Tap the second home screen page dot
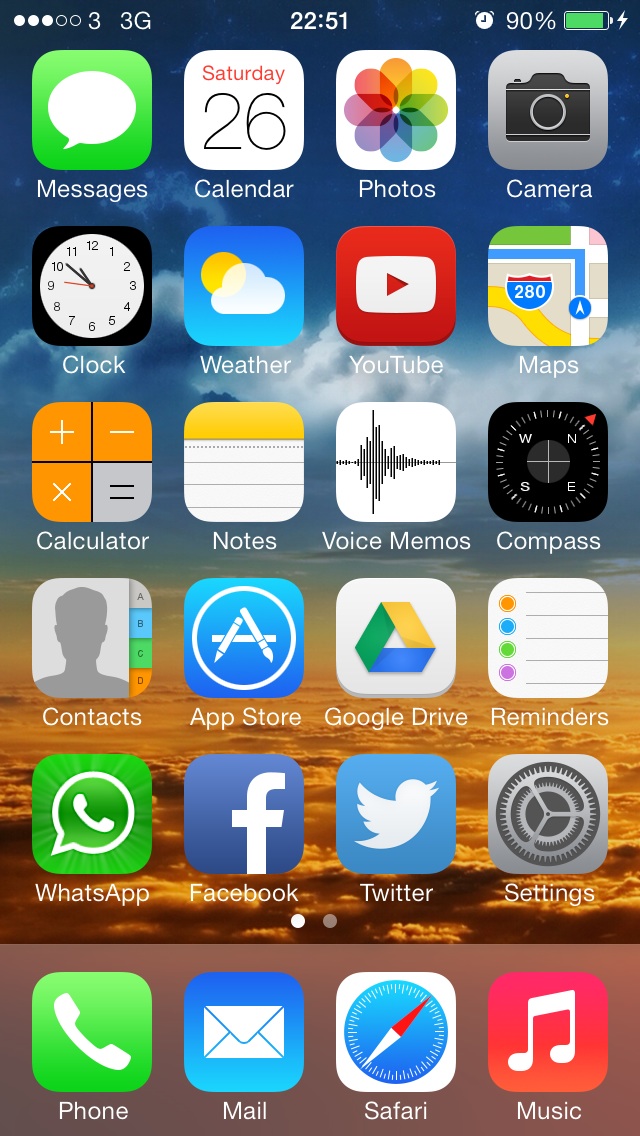 tap(330, 921)
